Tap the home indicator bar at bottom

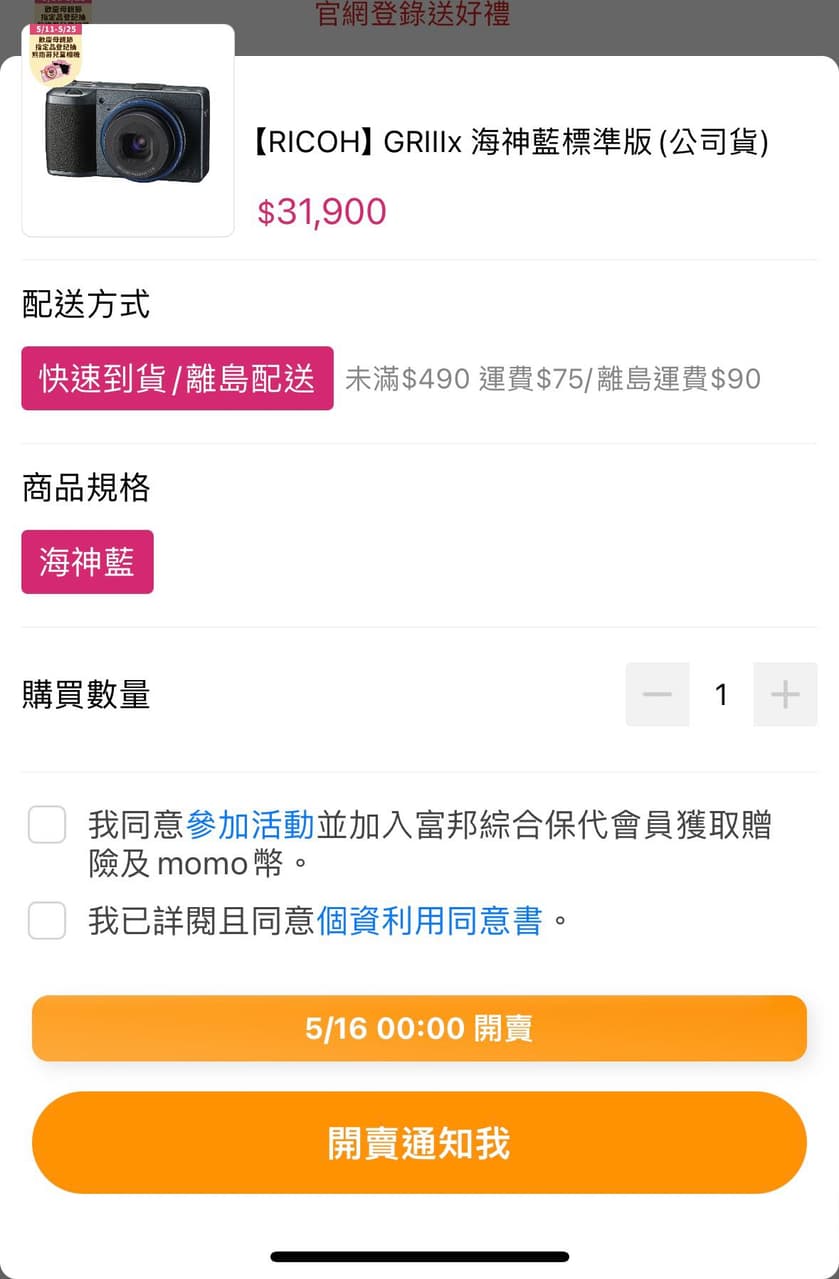pyautogui.click(x=419, y=1257)
